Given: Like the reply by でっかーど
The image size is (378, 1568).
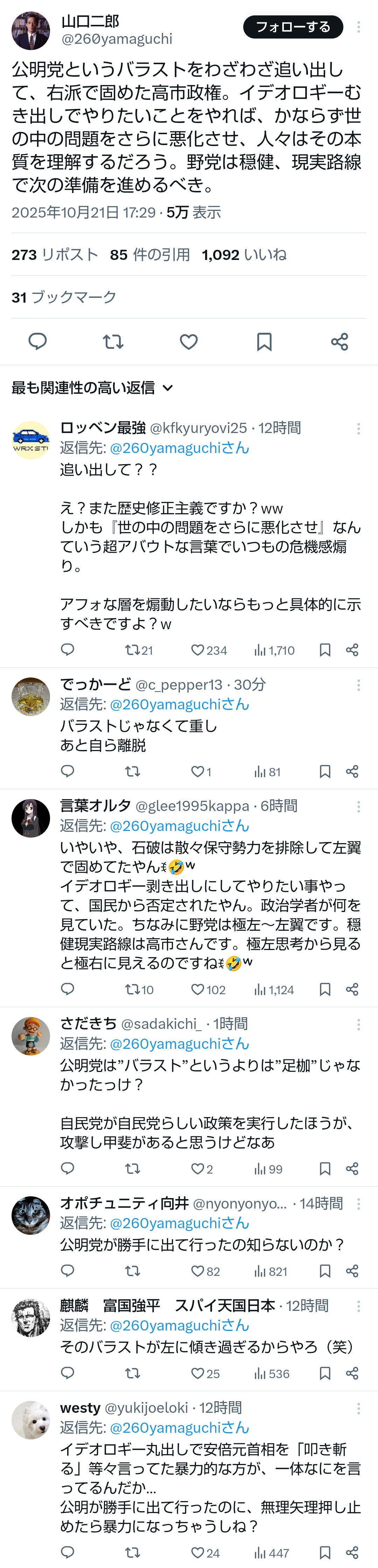Looking at the screenshot, I should [198, 772].
